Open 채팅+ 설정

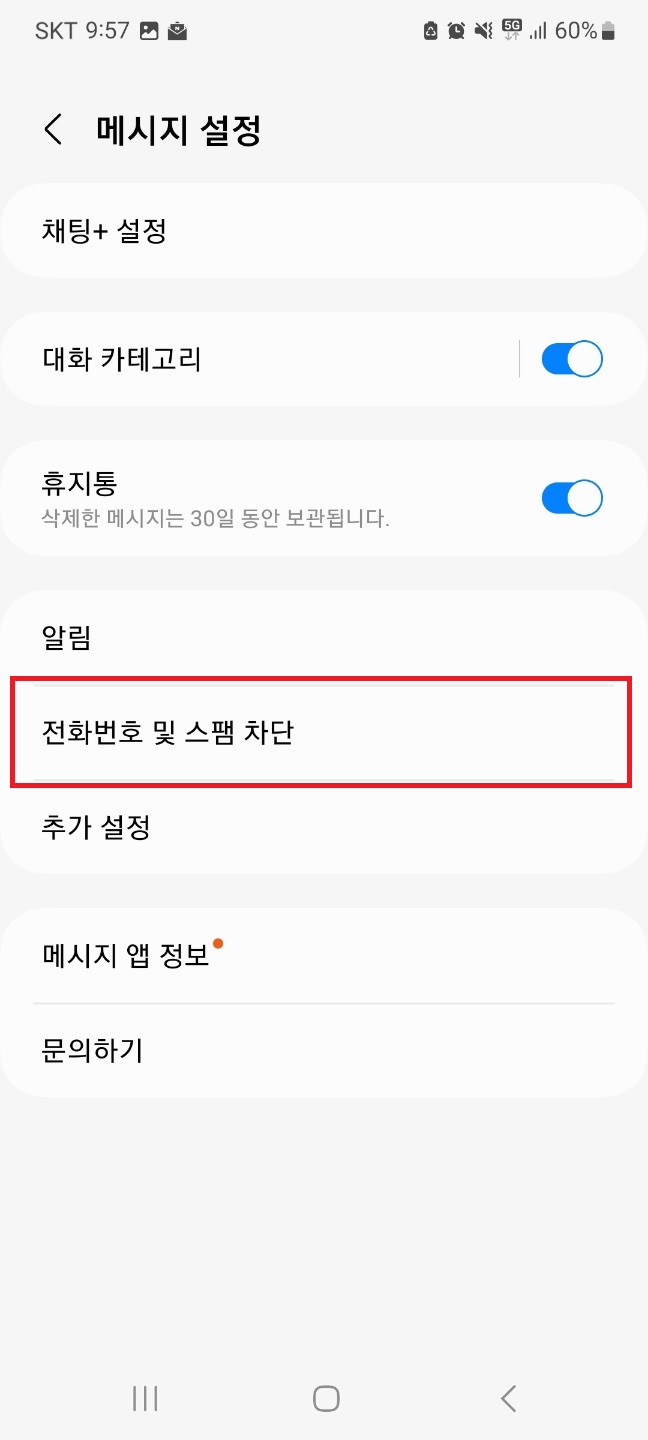pyautogui.click(x=324, y=231)
